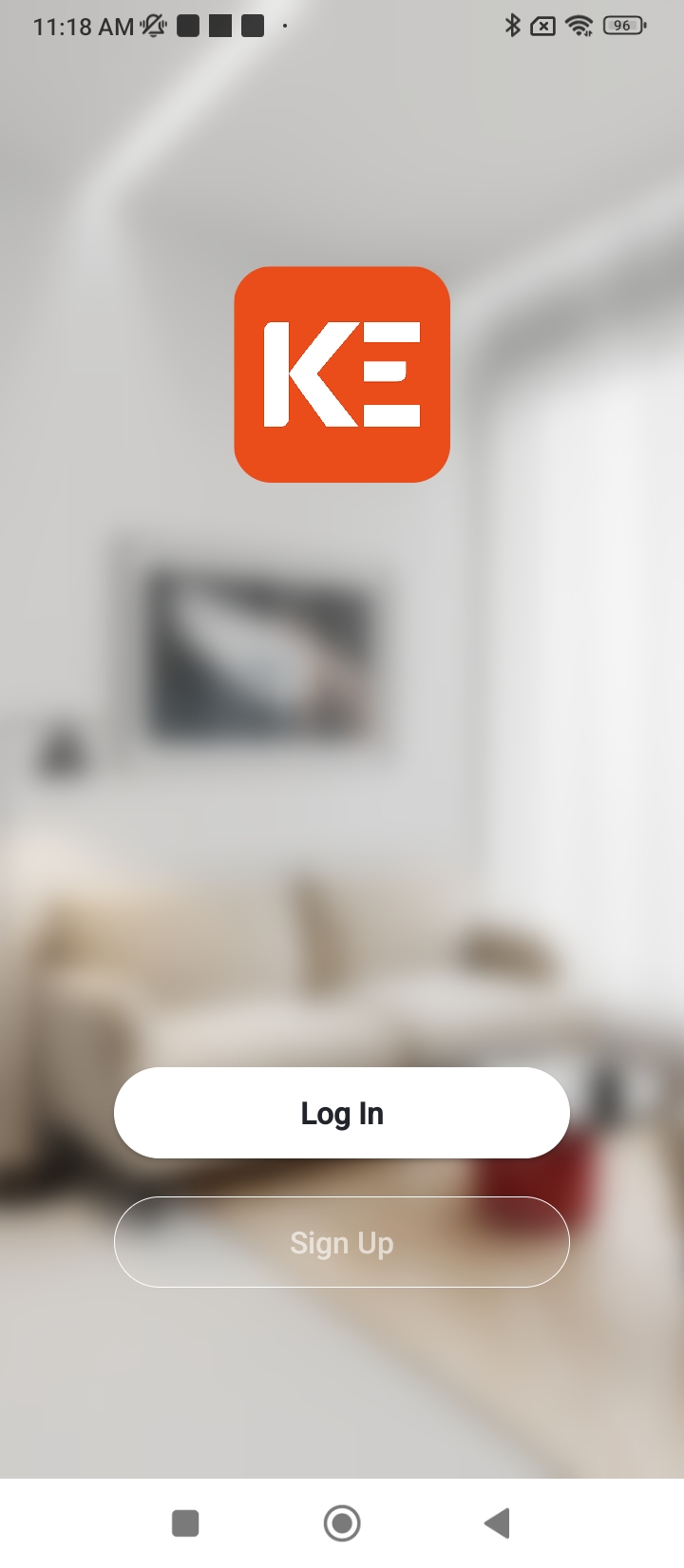Open the recent apps view

tap(185, 1523)
